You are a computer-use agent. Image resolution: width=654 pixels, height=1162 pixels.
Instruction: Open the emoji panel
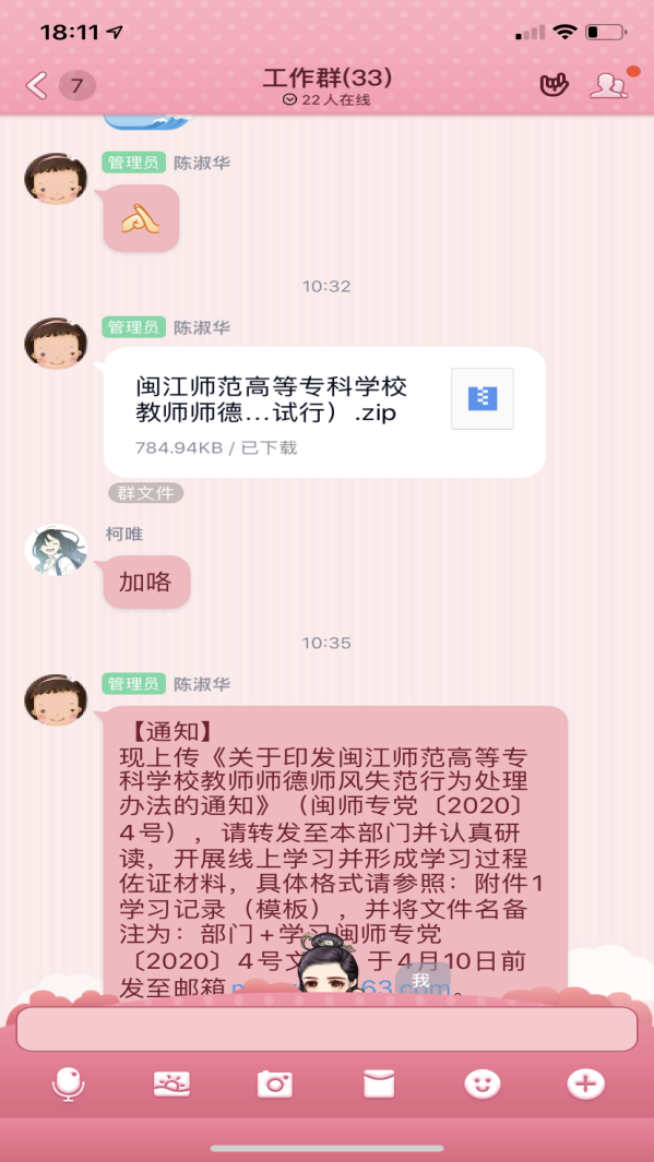482,1084
